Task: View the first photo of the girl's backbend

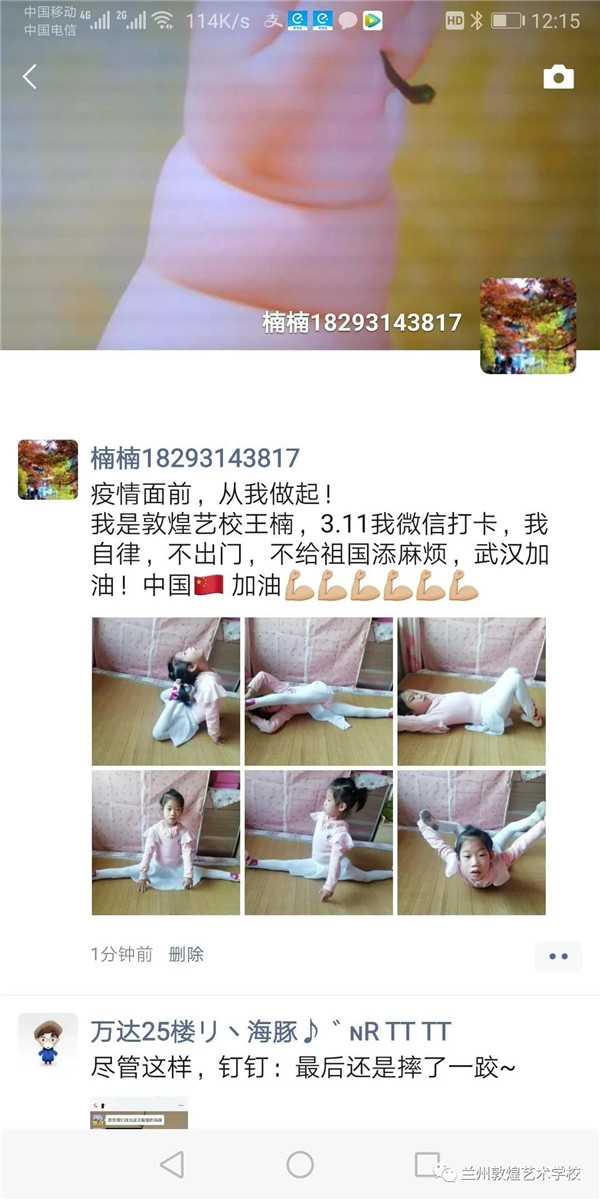Action: point(166,692)
